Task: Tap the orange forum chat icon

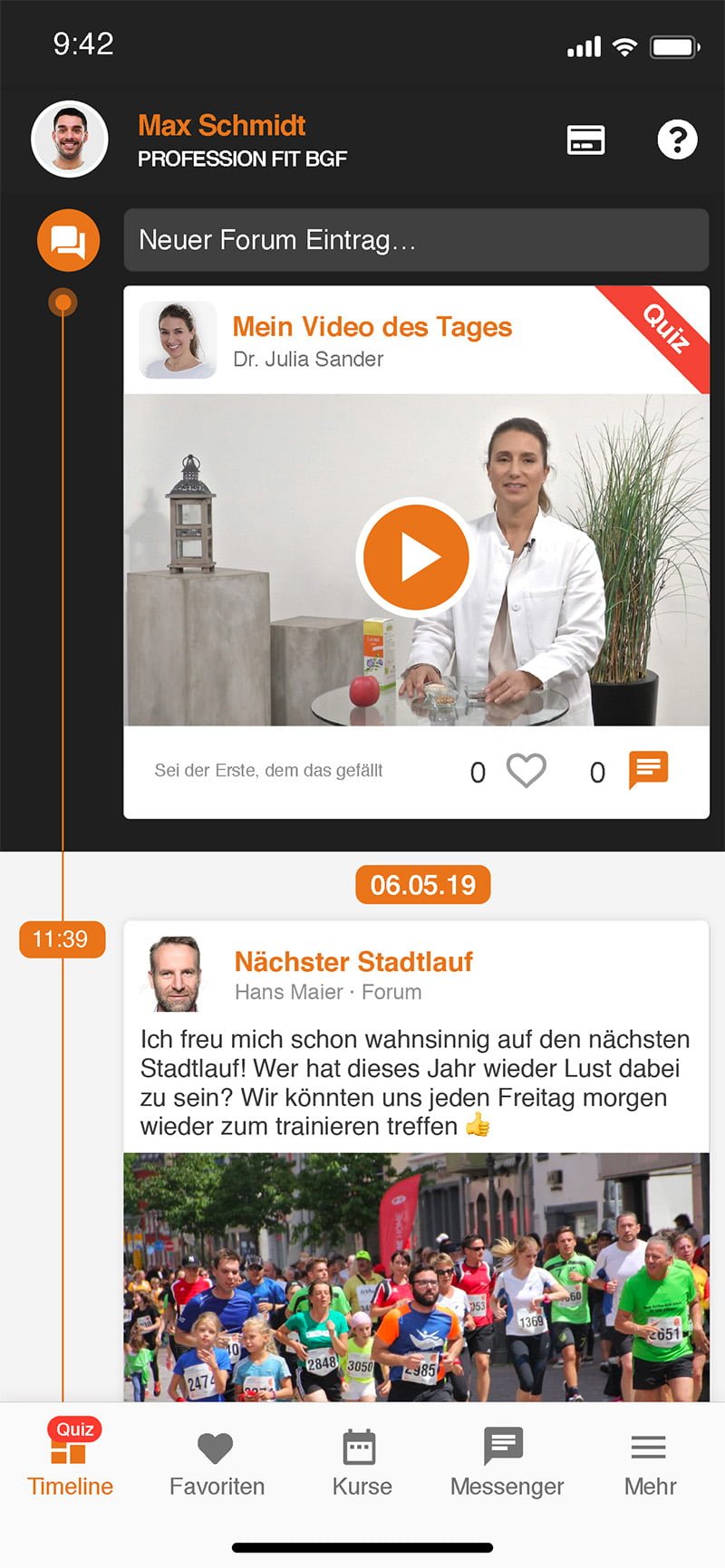Action: [68, 241]
